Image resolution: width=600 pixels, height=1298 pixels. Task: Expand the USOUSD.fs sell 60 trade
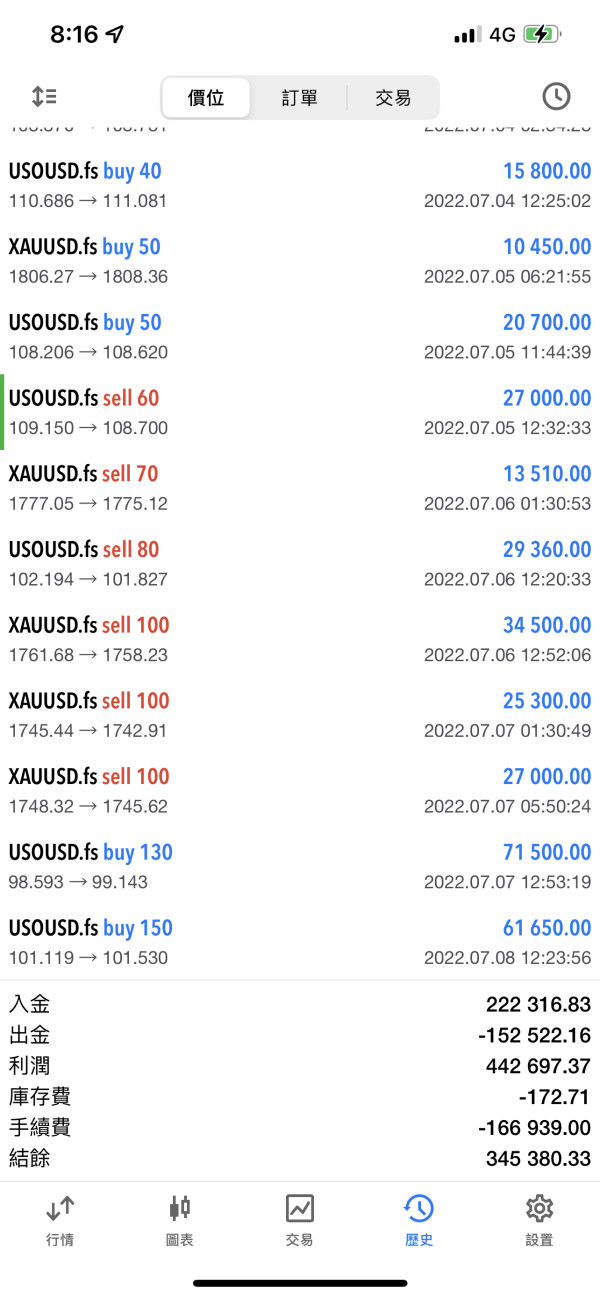[300, 412]
